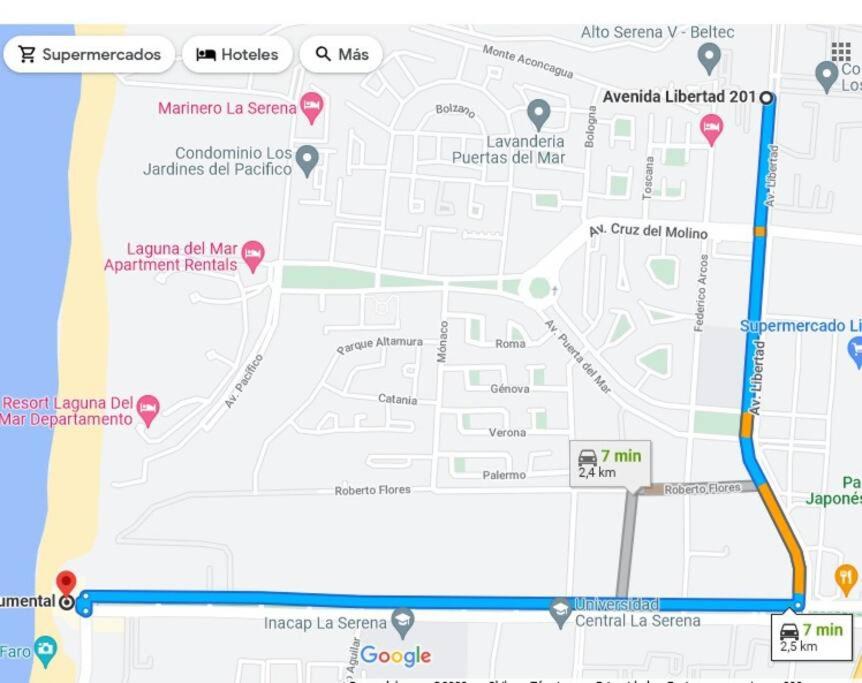Tap the 7 min 2,5 km route label
This screenshot has width=862, height=683.
pos(811,636)
